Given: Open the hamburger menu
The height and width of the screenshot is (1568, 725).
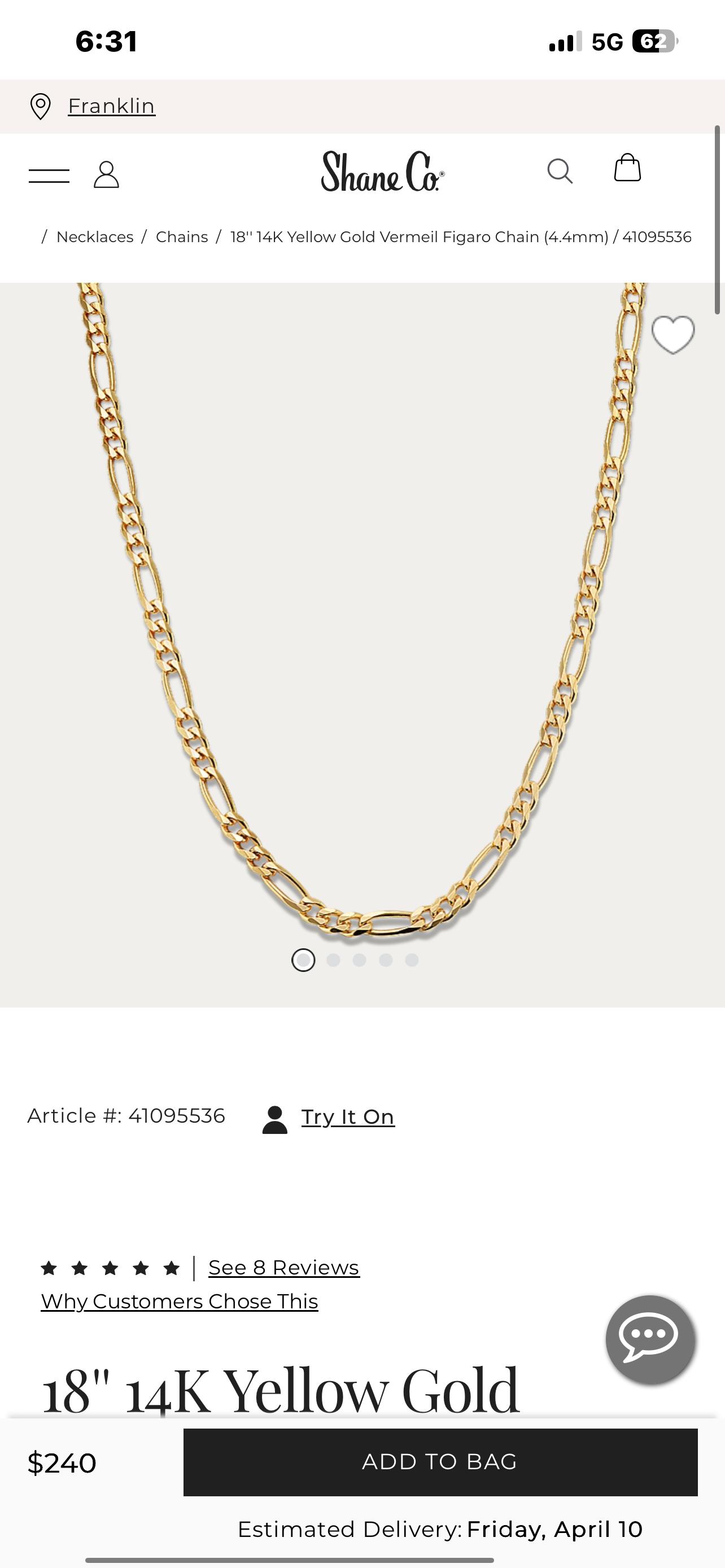Looking at the screenshot, I should pos(49,176).
